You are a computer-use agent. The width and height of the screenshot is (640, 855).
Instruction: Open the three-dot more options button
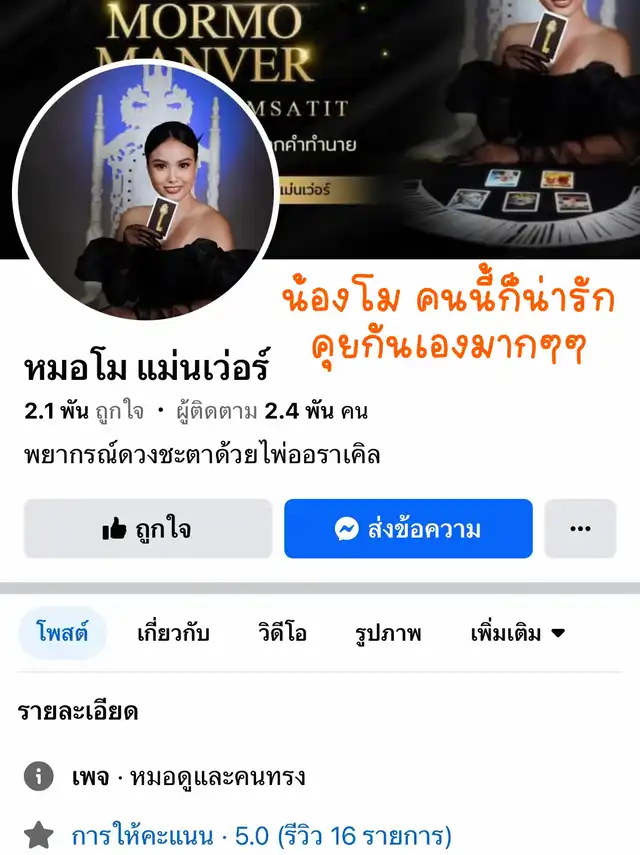(580, 529)
